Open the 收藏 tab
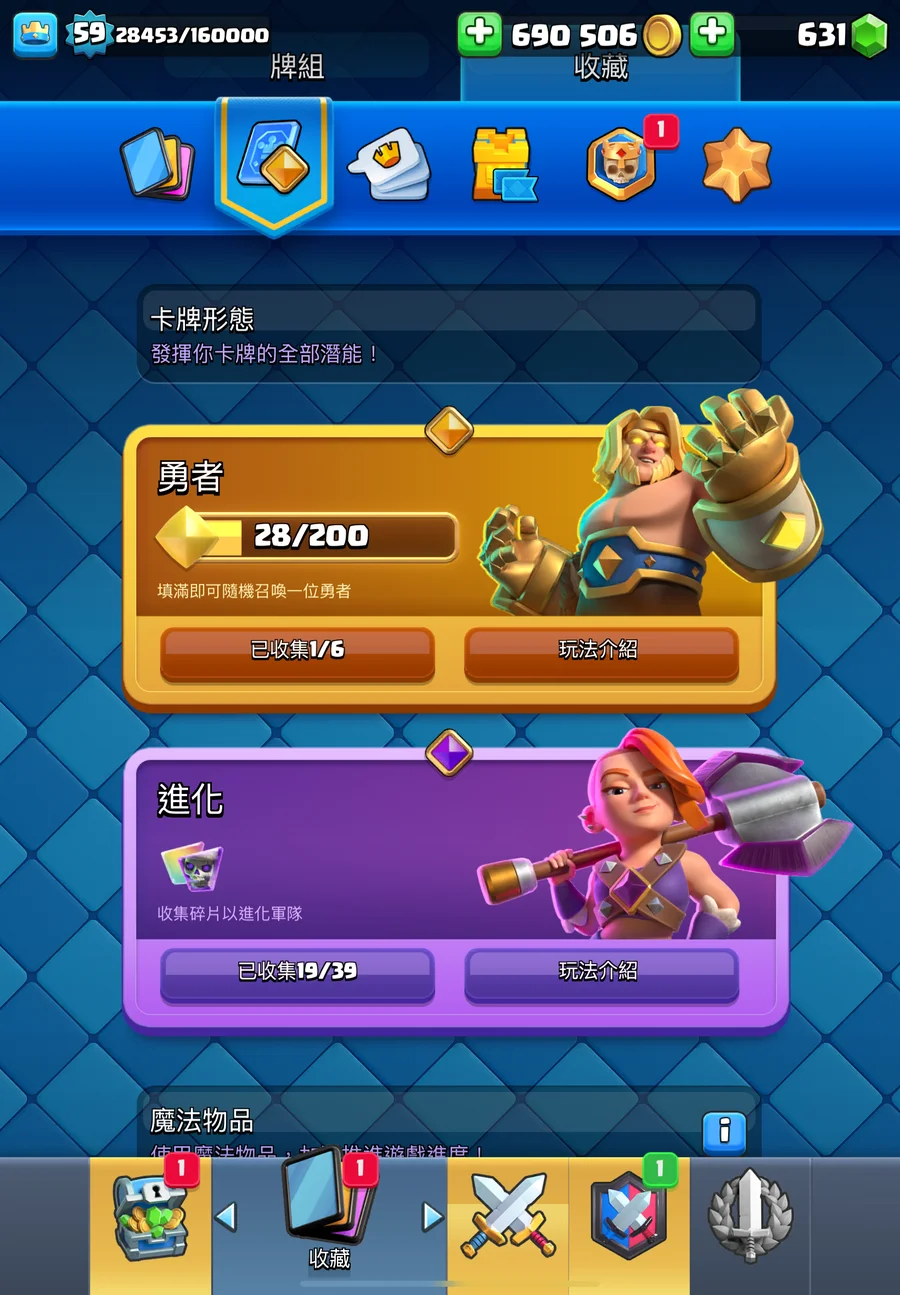900x1295 pixels. [600, 68]
